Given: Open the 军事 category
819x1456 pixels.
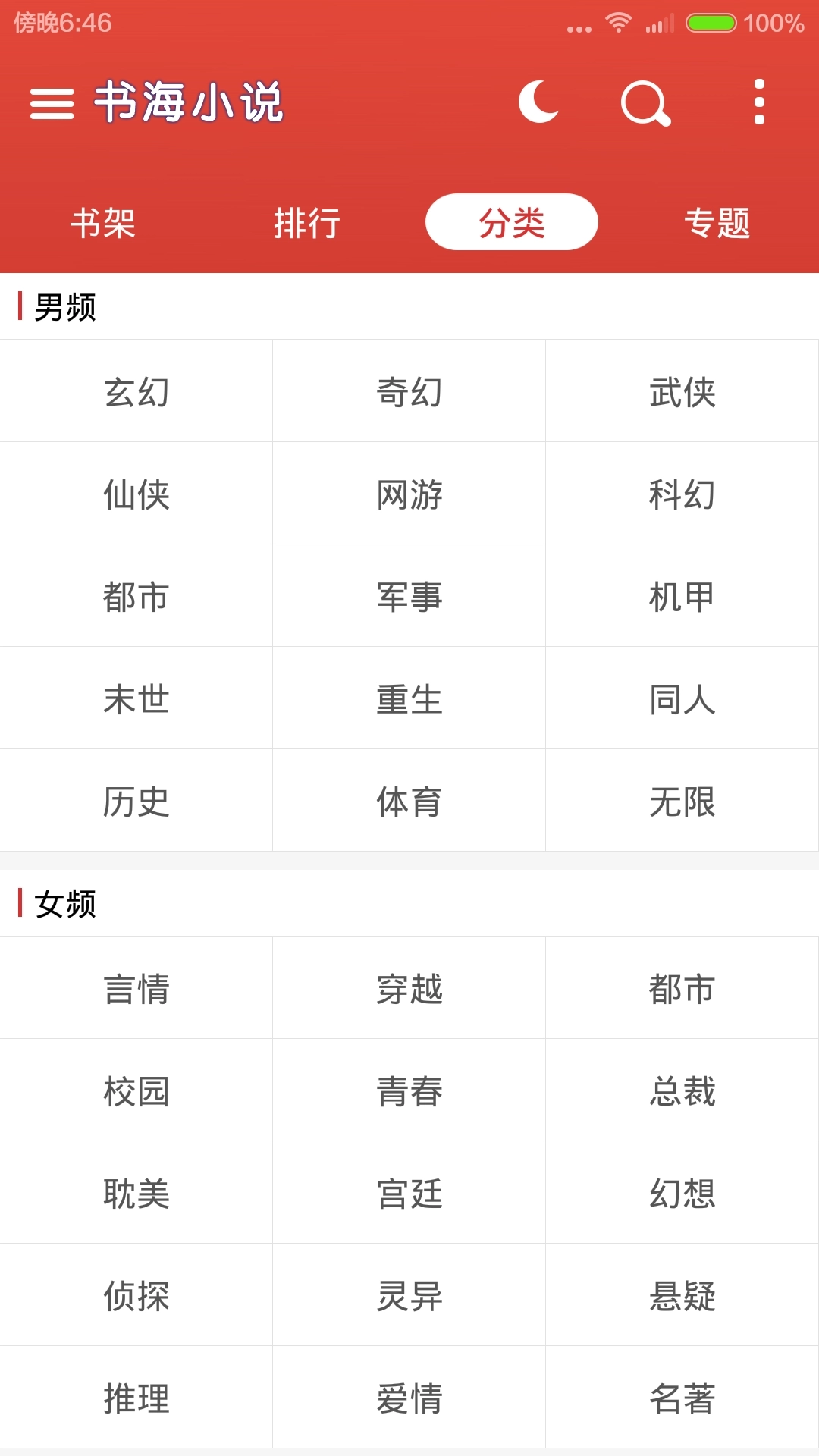Looking at the screenshot, I should pyautogui.click(x=409, y=596).
